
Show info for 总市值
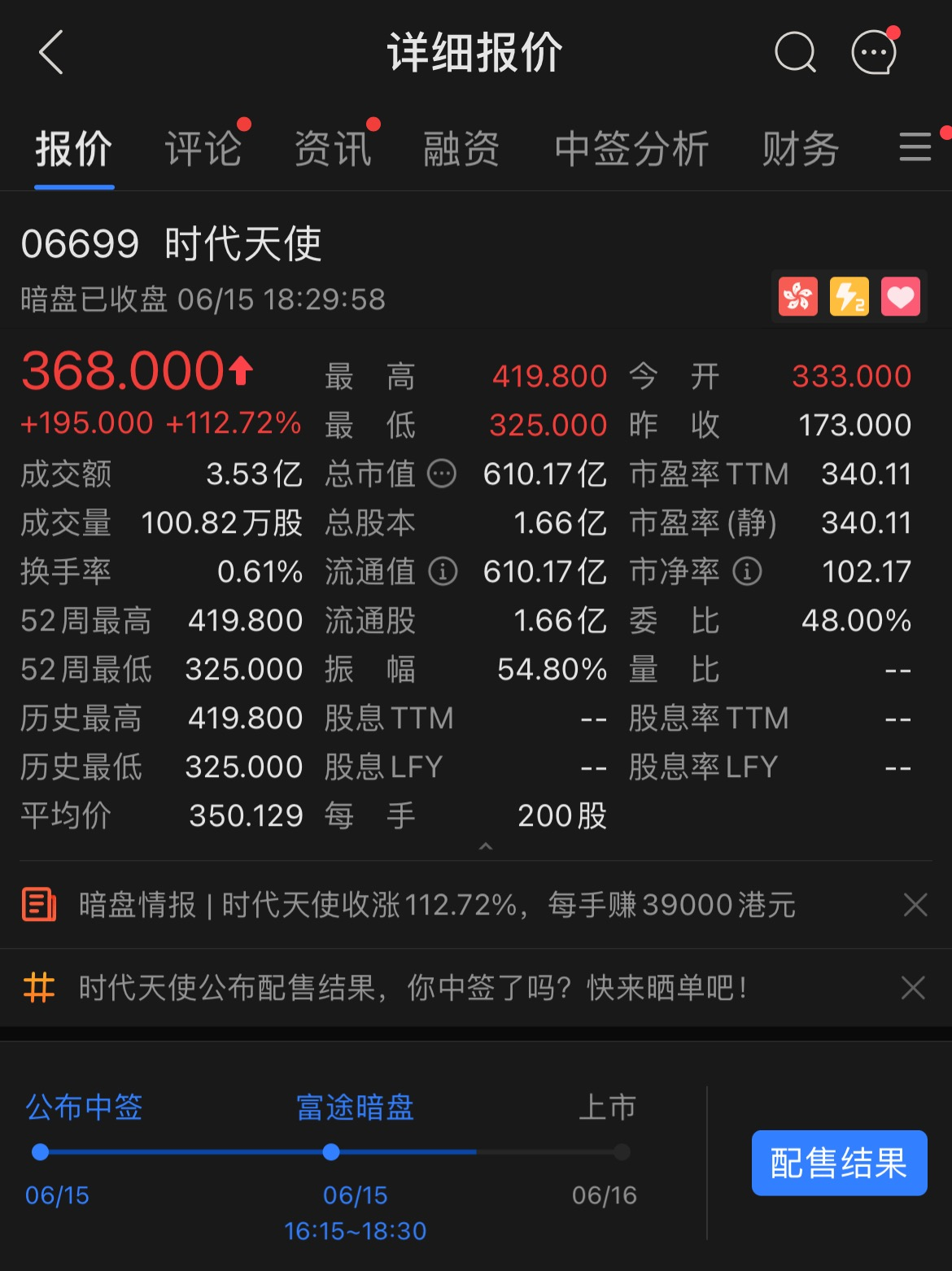442,474
